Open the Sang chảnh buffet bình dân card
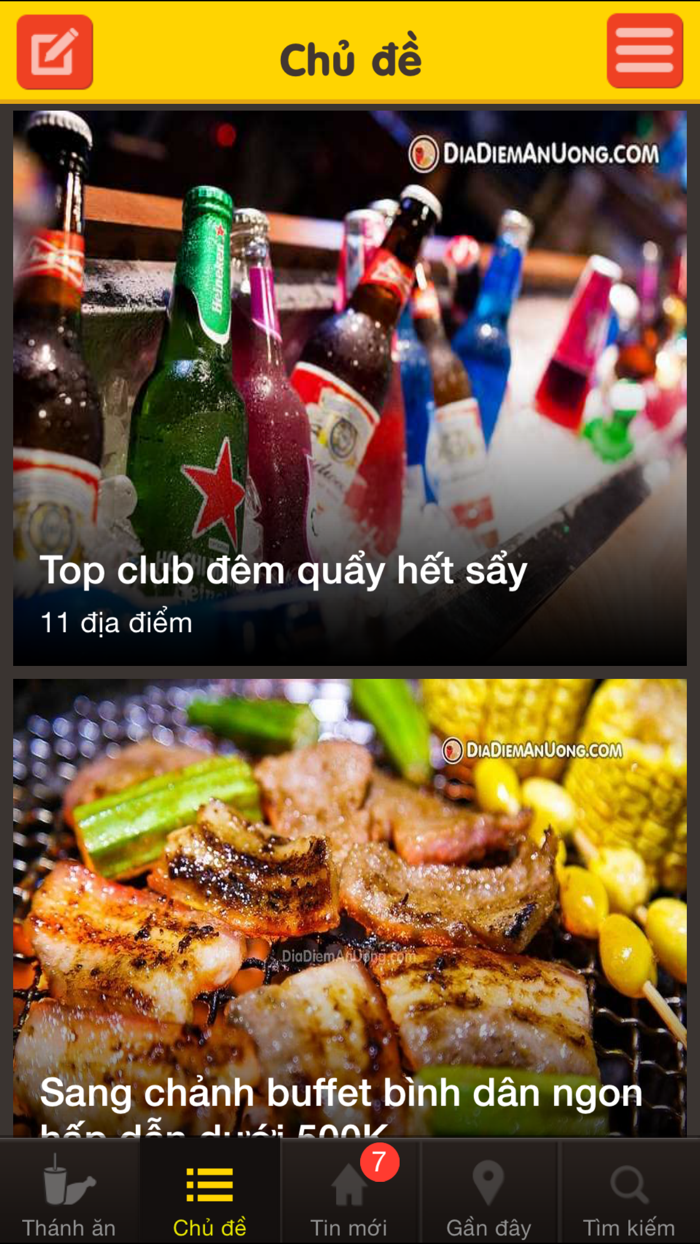This screenshot has width=700, height=1244. (x=350, y=908)
